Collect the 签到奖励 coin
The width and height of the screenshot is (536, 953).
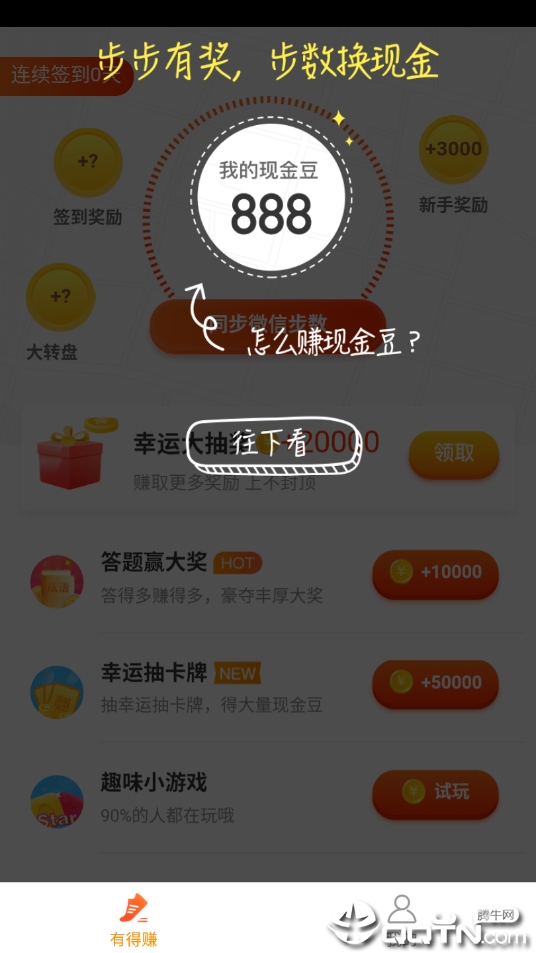(x=88, y=162)
